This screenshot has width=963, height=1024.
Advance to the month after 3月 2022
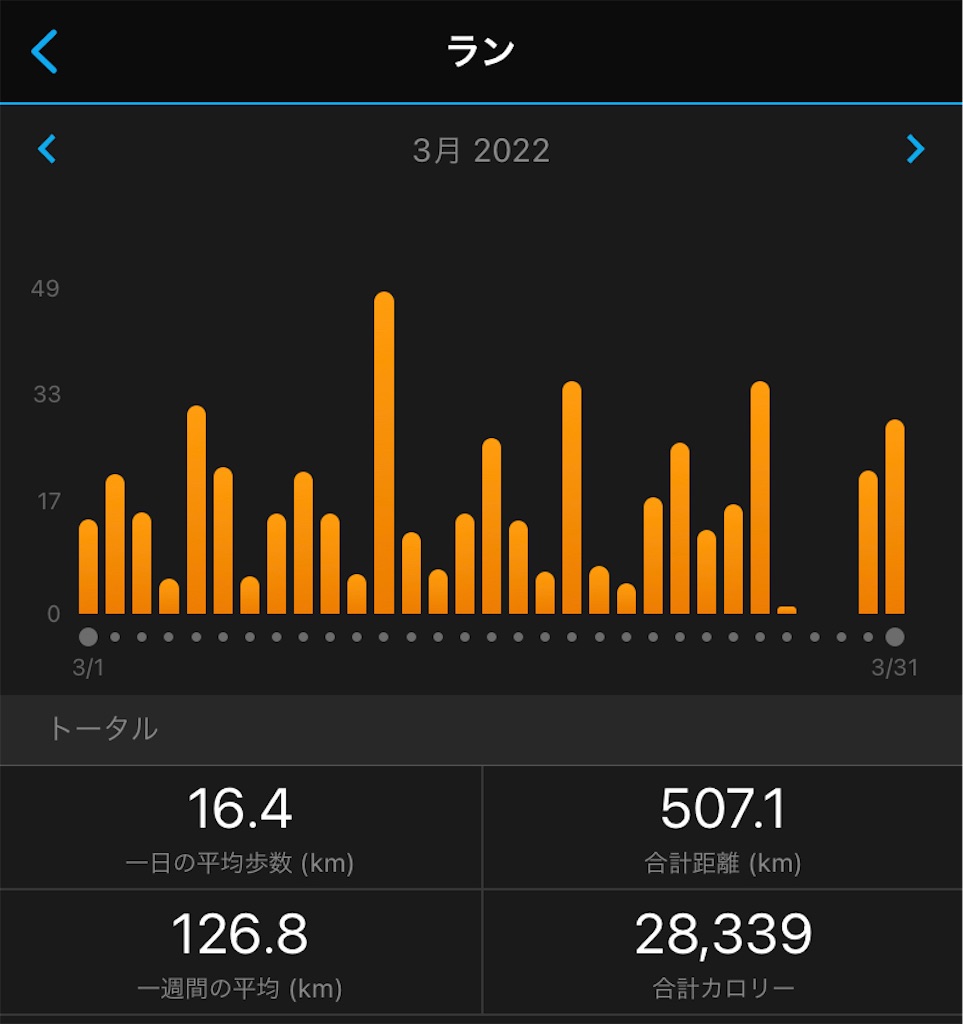914,150
